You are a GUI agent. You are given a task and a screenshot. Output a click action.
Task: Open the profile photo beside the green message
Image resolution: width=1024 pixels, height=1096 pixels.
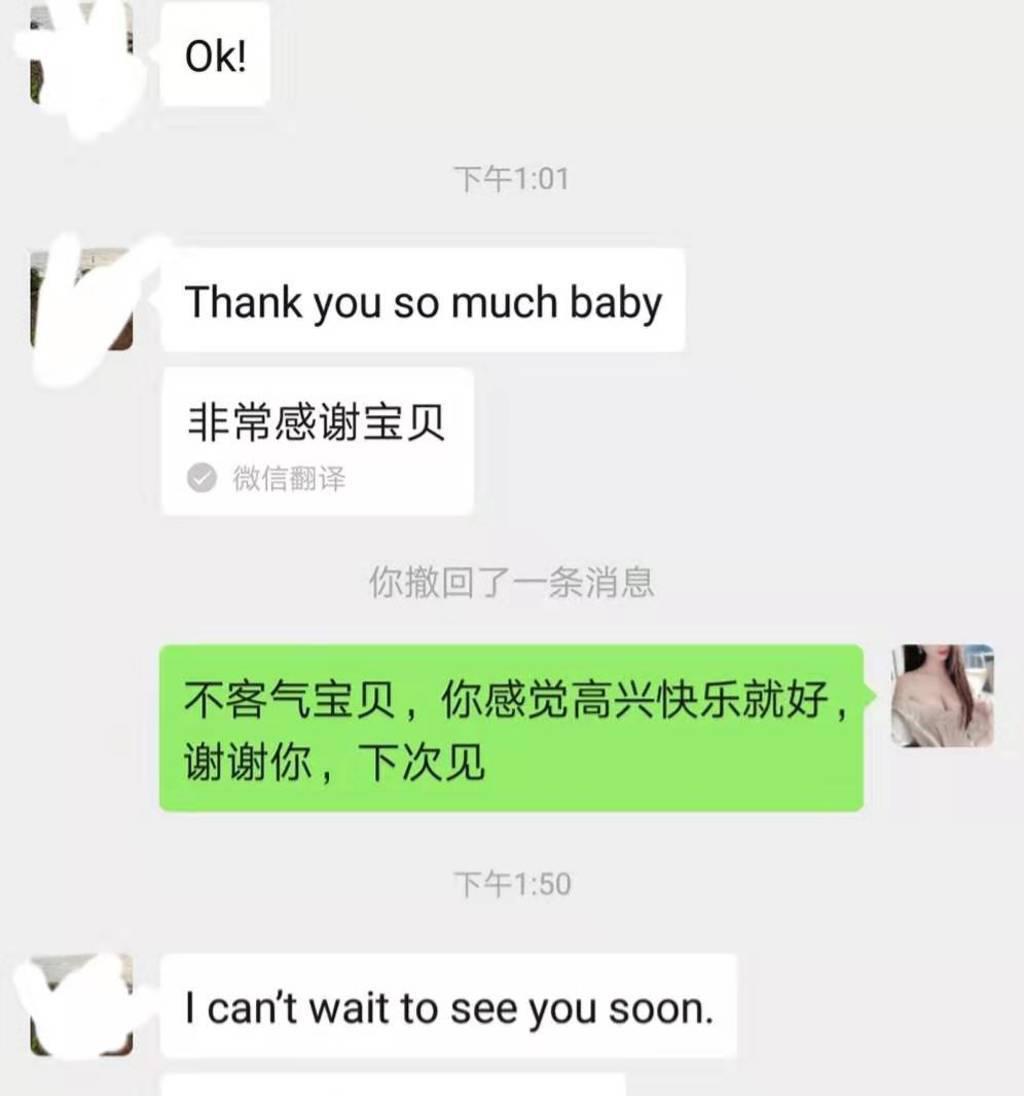[x=942, y=696]
